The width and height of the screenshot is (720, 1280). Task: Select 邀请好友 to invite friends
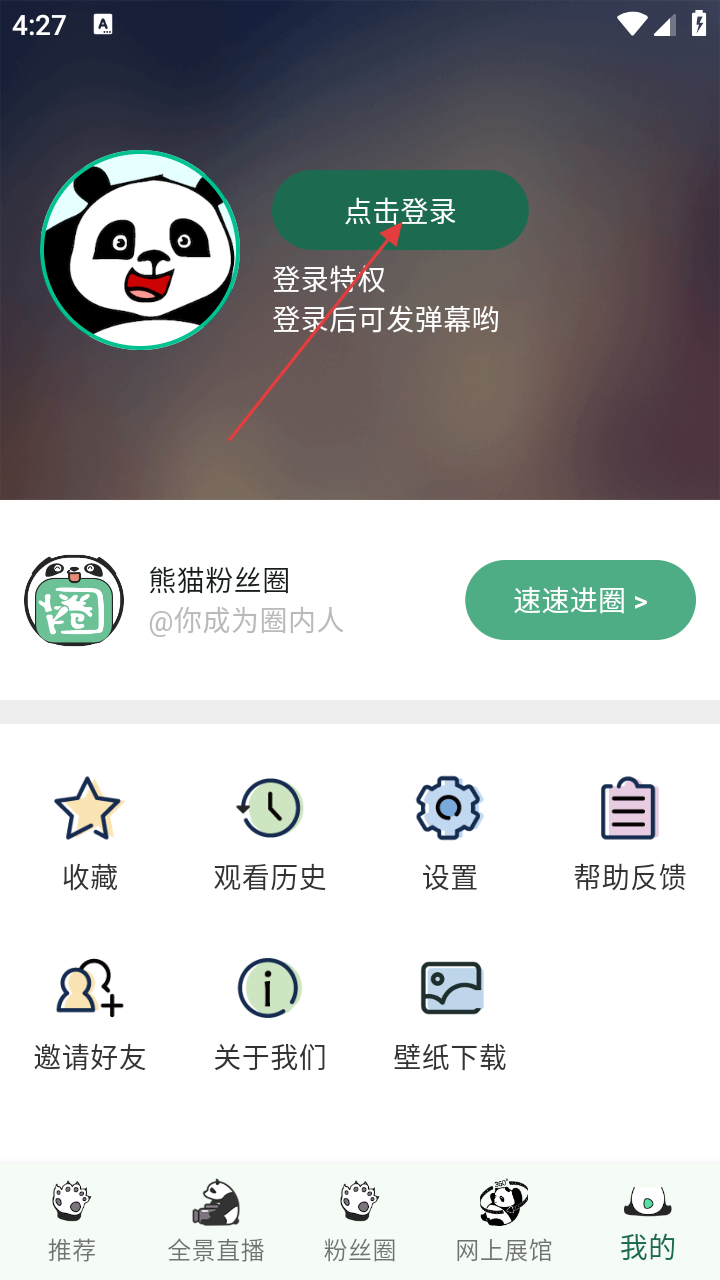[90, 1012]
